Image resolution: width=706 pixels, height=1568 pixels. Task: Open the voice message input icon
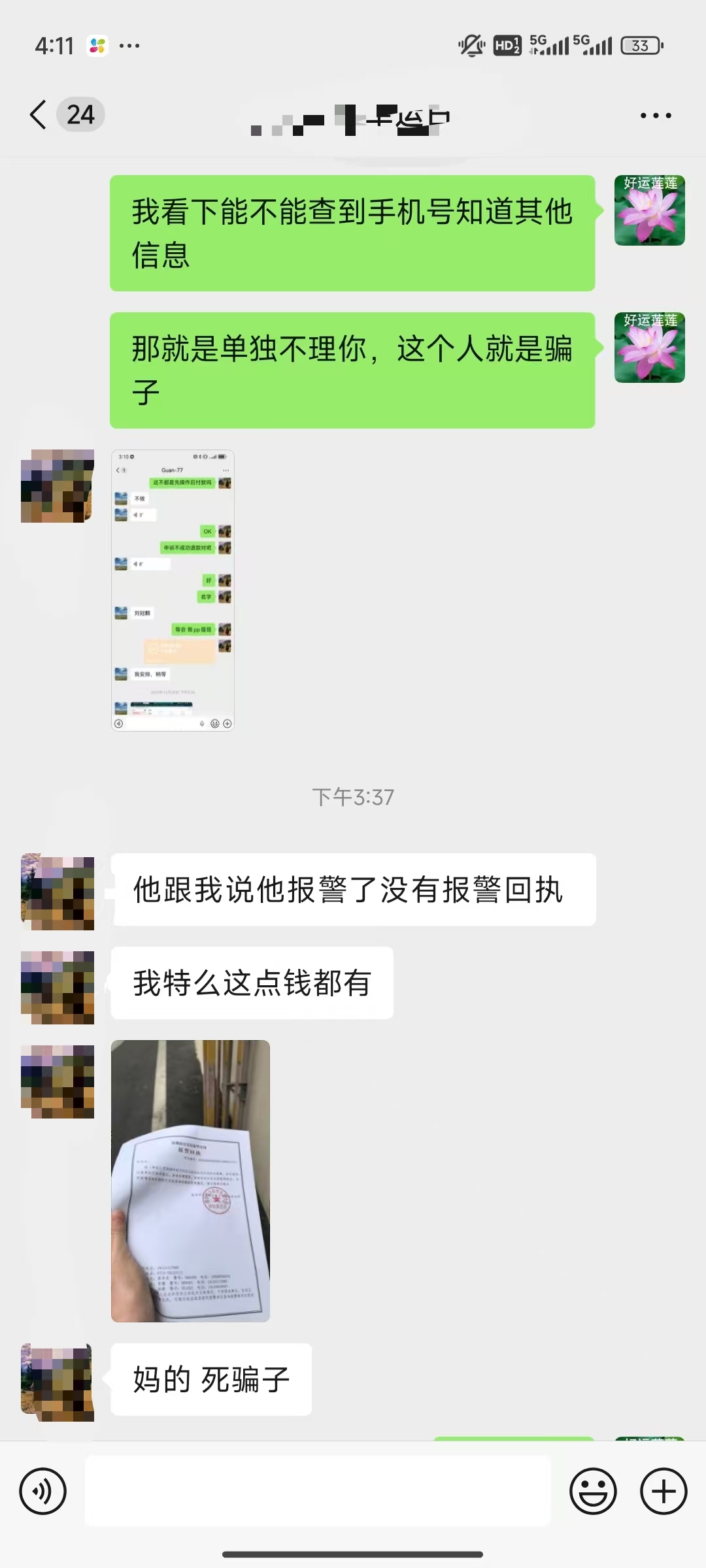tap(43, 1492)
